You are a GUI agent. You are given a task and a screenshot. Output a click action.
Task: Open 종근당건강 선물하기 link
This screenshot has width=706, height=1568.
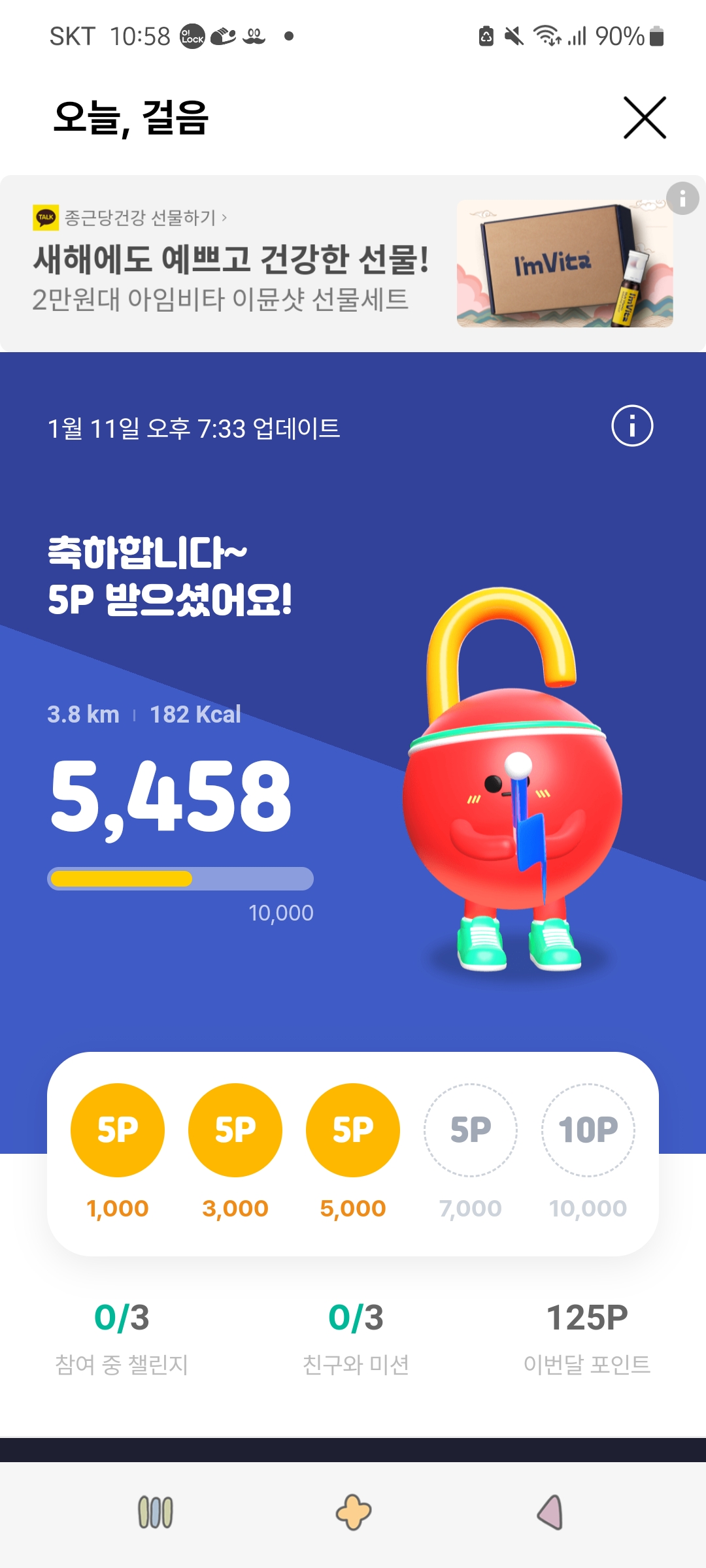click(x=140, y=218)
